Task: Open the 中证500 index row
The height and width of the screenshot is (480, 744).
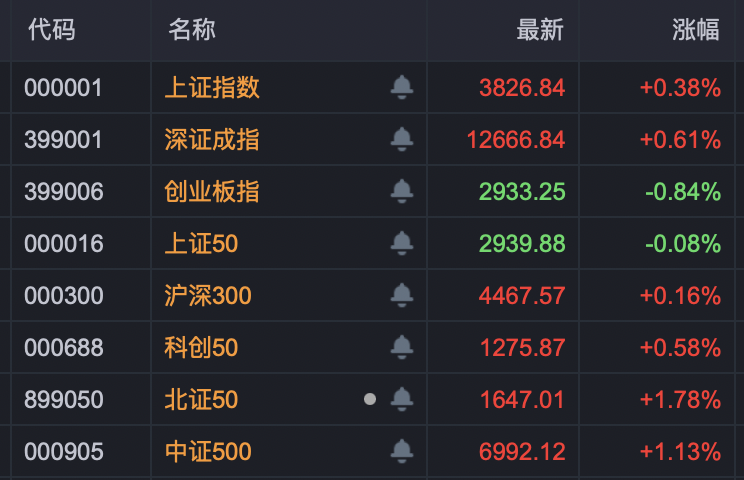Action: point(208,452)
